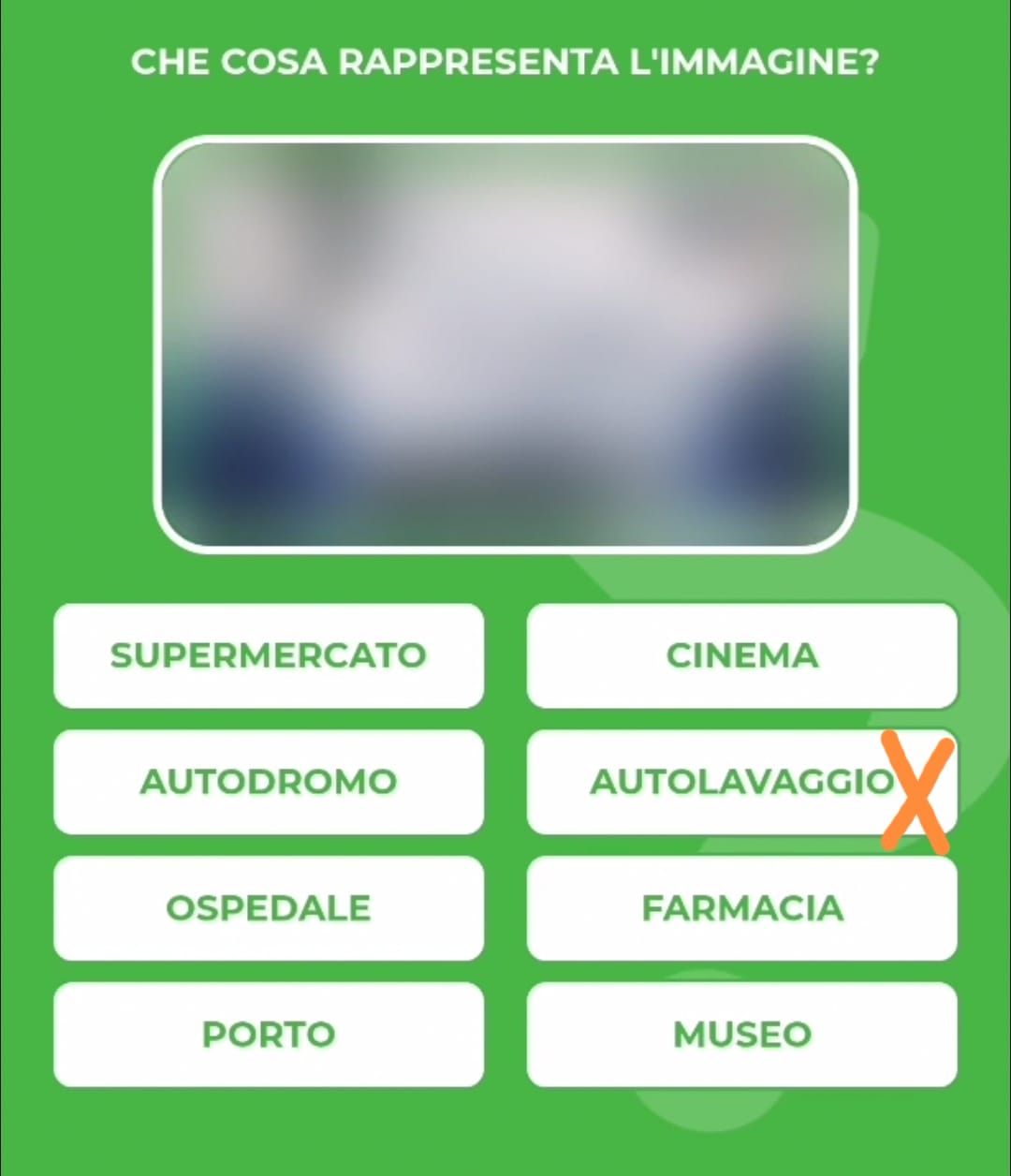This screenshot has width=1011, height=1176.
Task: Answer with OSPEDALE
Action: click(x=269, y=908)
